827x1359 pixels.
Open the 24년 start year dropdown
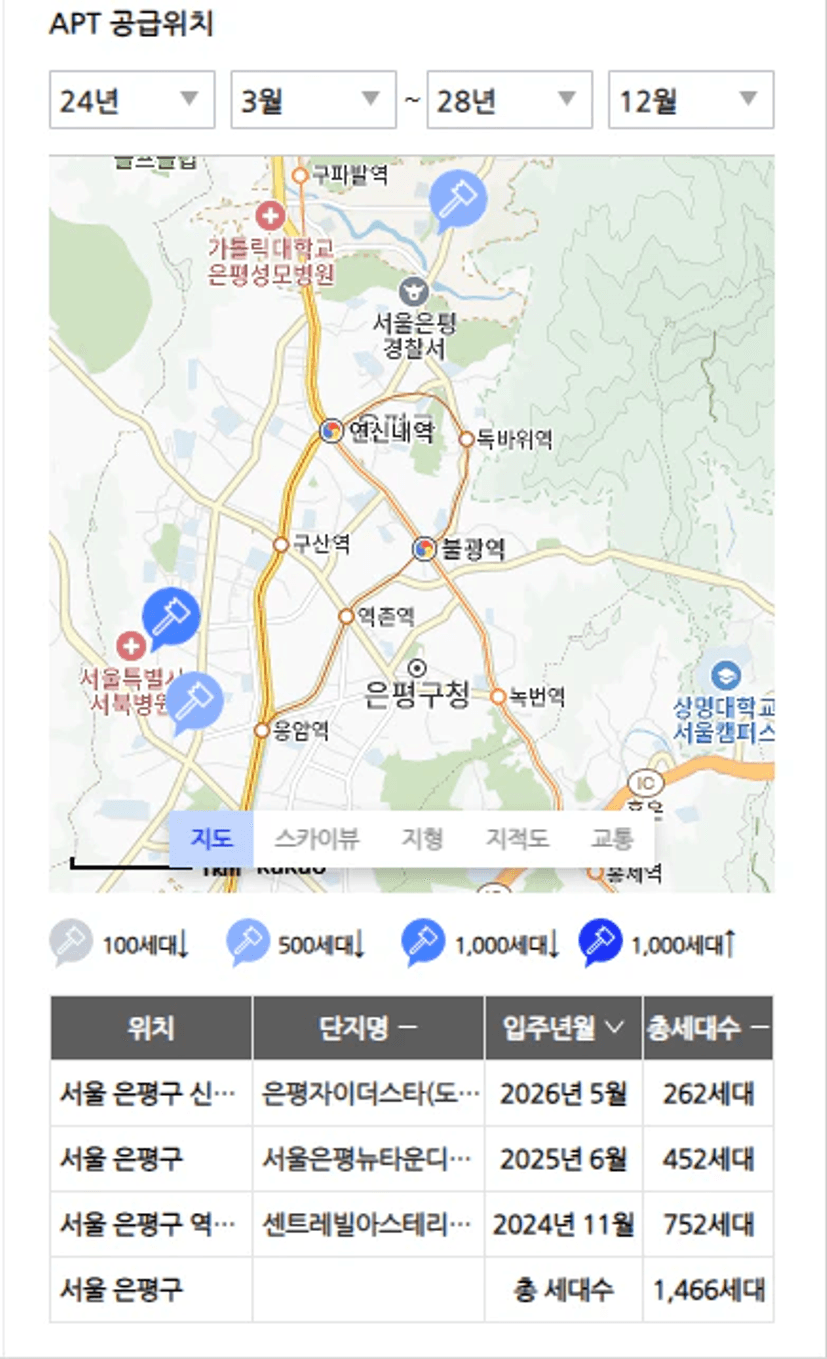tap(132, 99)
